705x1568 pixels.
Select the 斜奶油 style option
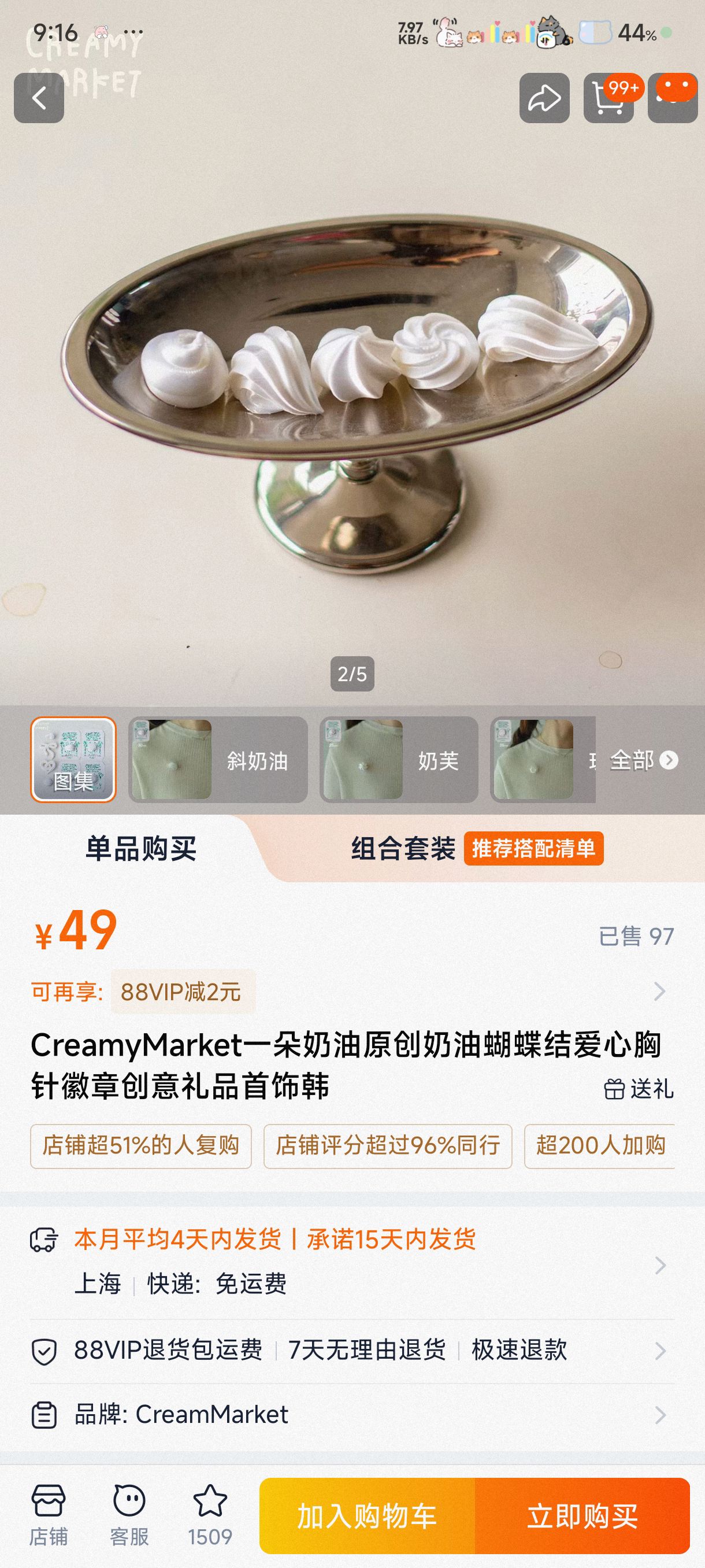coord(218,760)
